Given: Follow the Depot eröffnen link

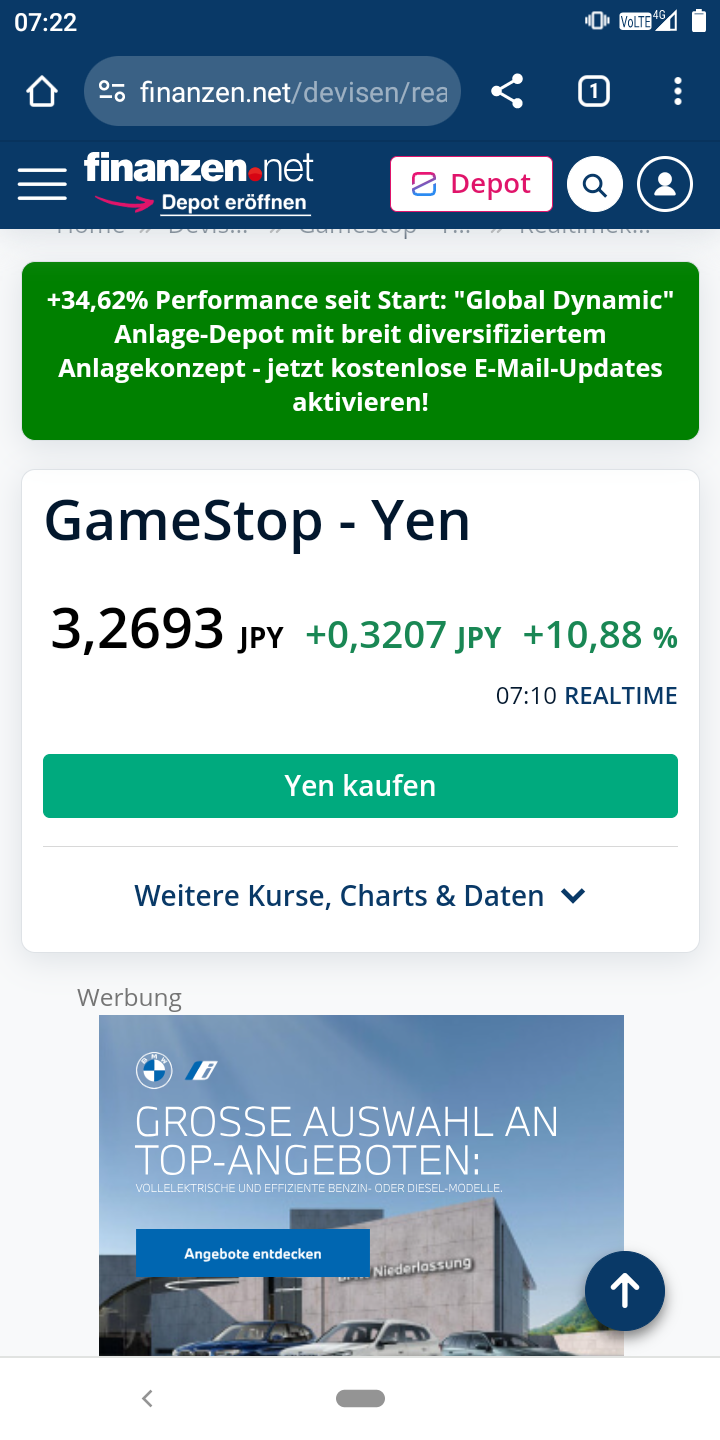Looking at the screenshot, I should click(234, 203).
